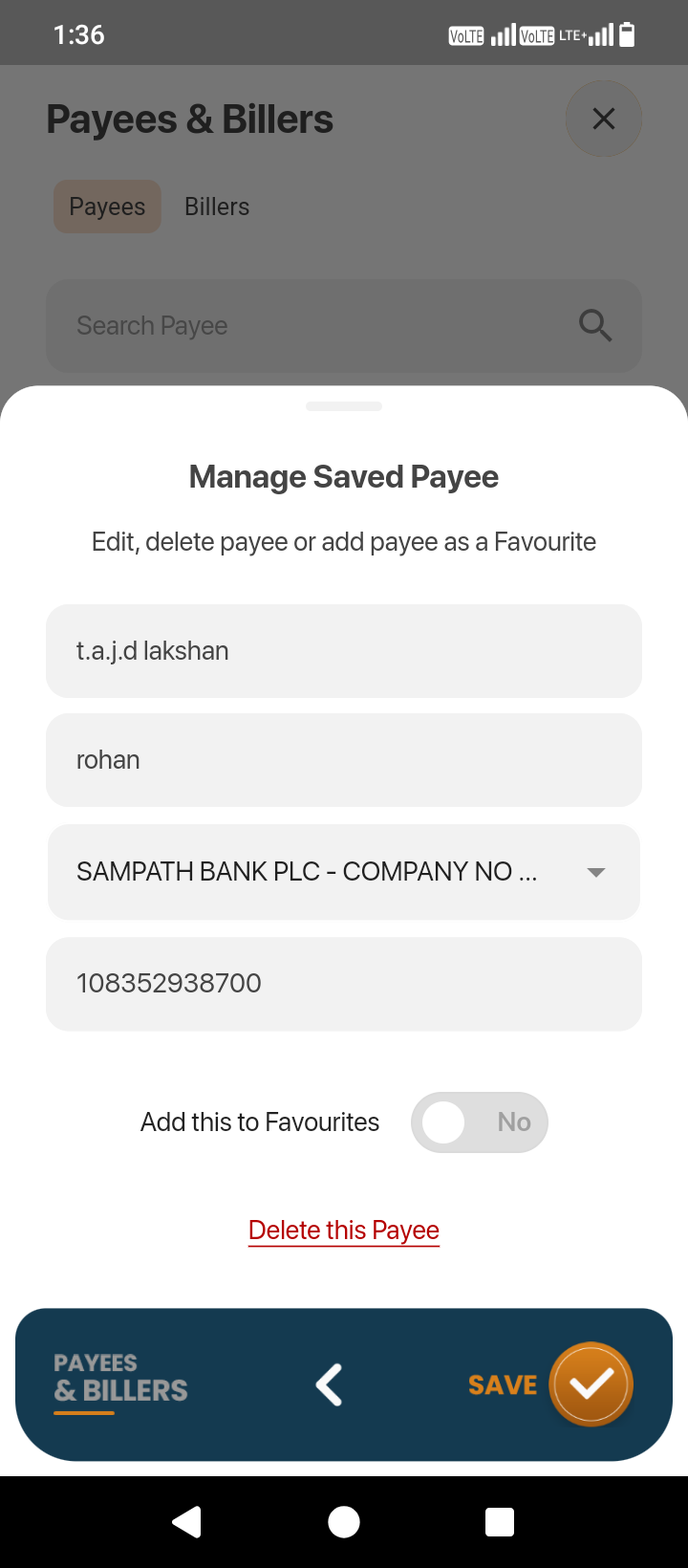Image resolution: width=688 pixels, height=1568 pixels.
Task: Edit the nickname field showing rohan
Action: pos(344,760)
